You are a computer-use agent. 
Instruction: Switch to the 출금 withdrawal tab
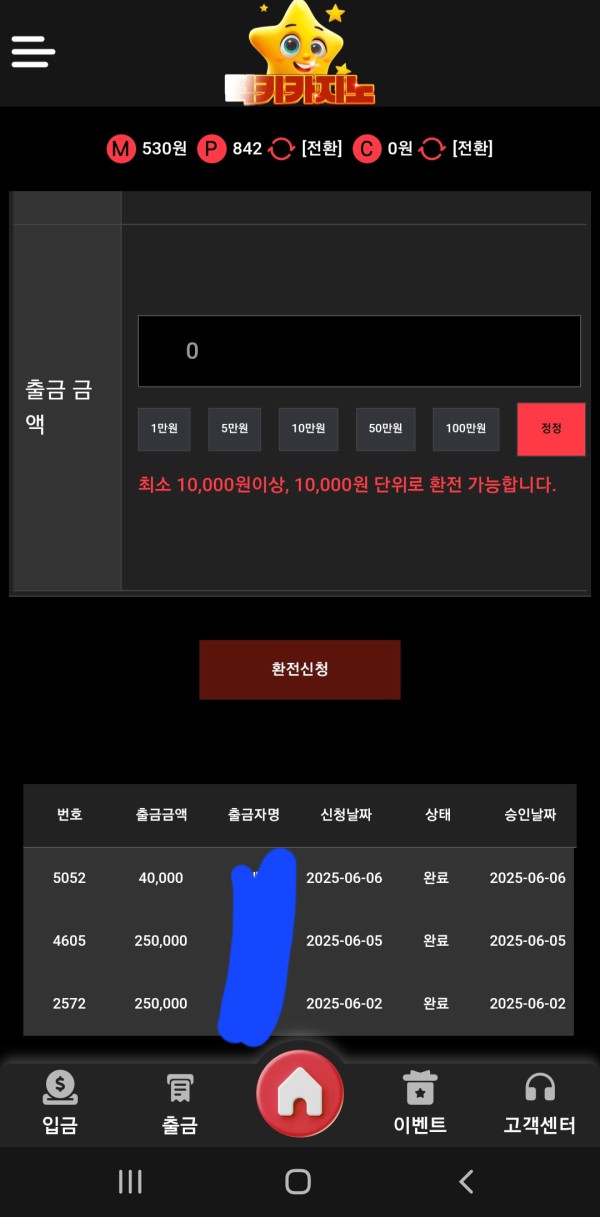click(180, 1103)
